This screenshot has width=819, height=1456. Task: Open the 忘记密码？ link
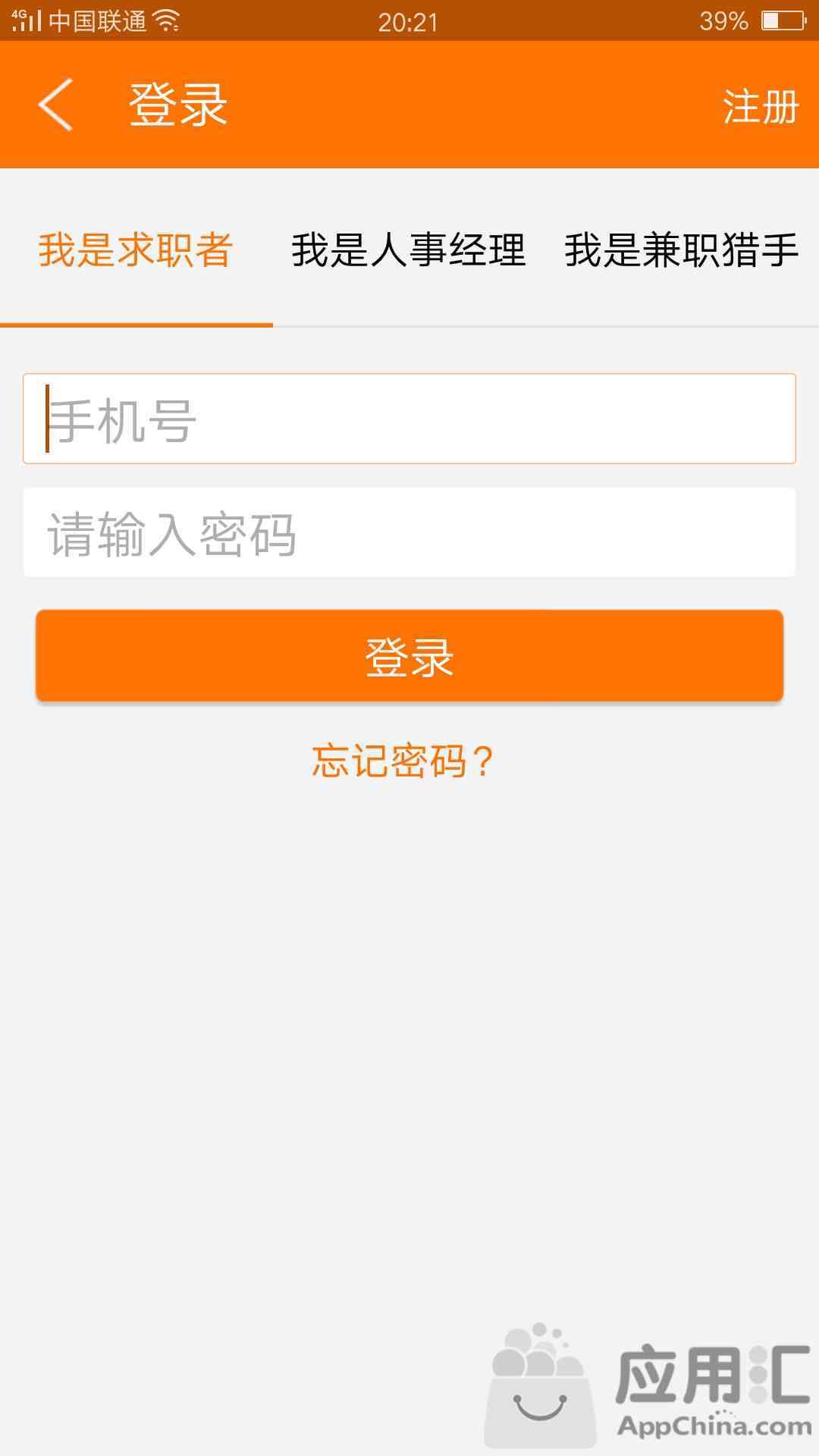403,761
